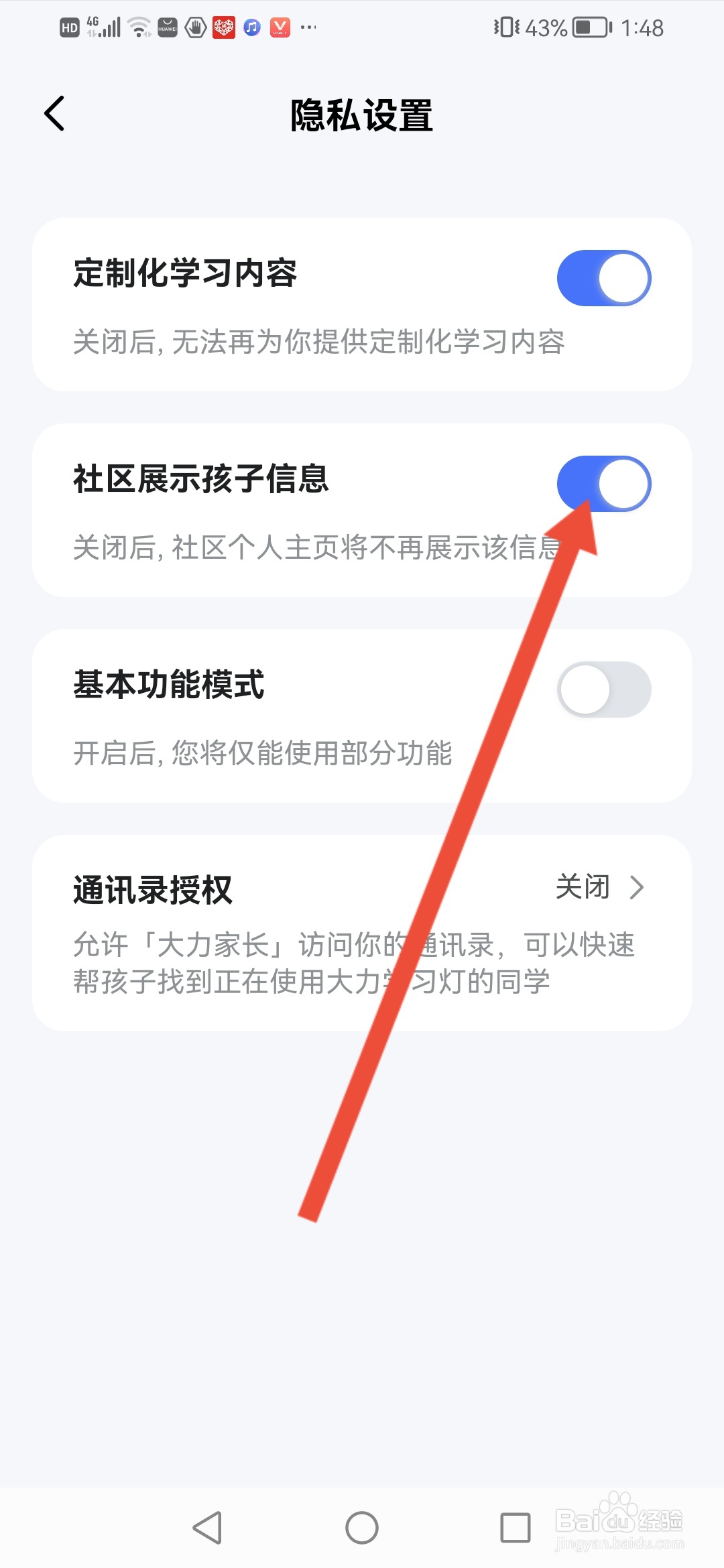
Task: Tap the 1:48 clock display
Action: tap(642, 27)
